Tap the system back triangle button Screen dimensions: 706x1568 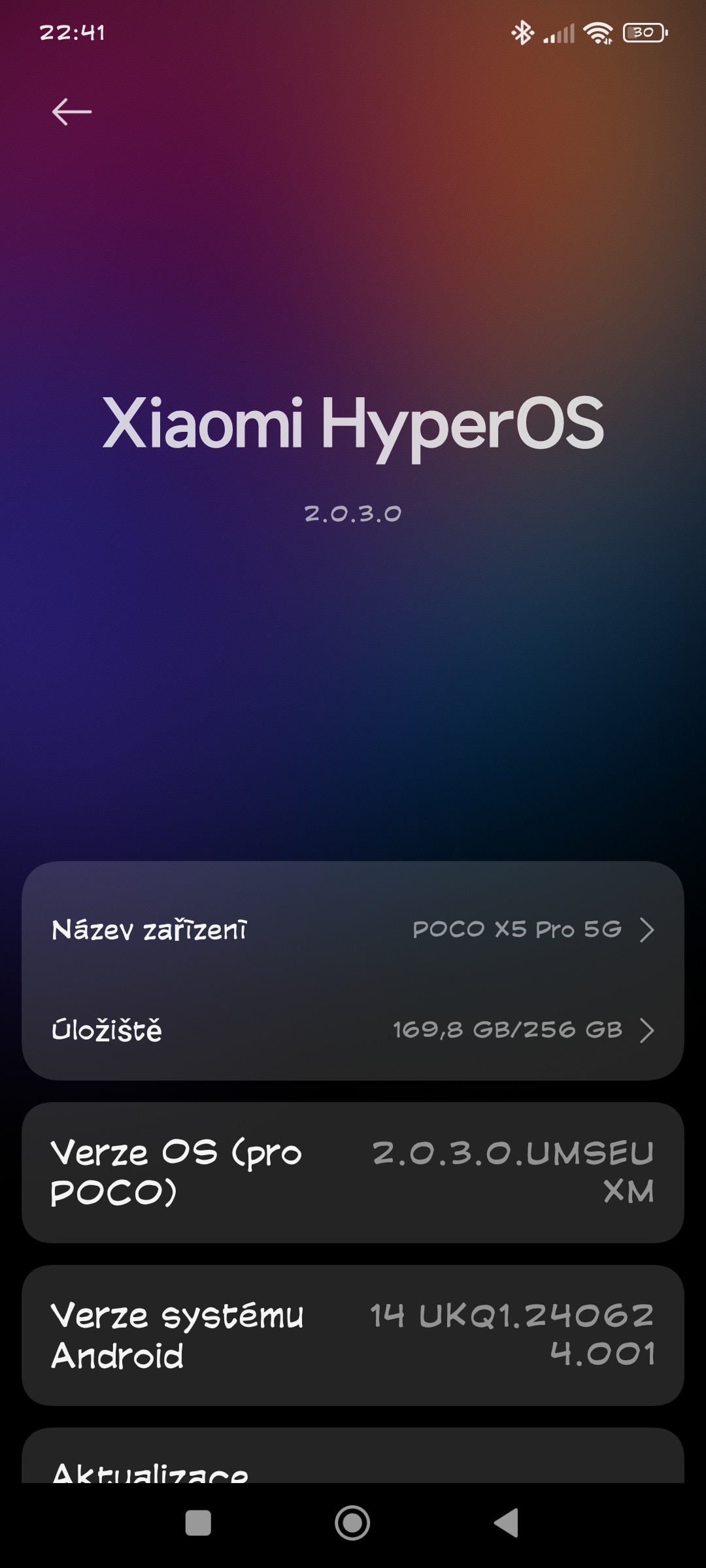pyautogui.click(x=507, y=1523)
